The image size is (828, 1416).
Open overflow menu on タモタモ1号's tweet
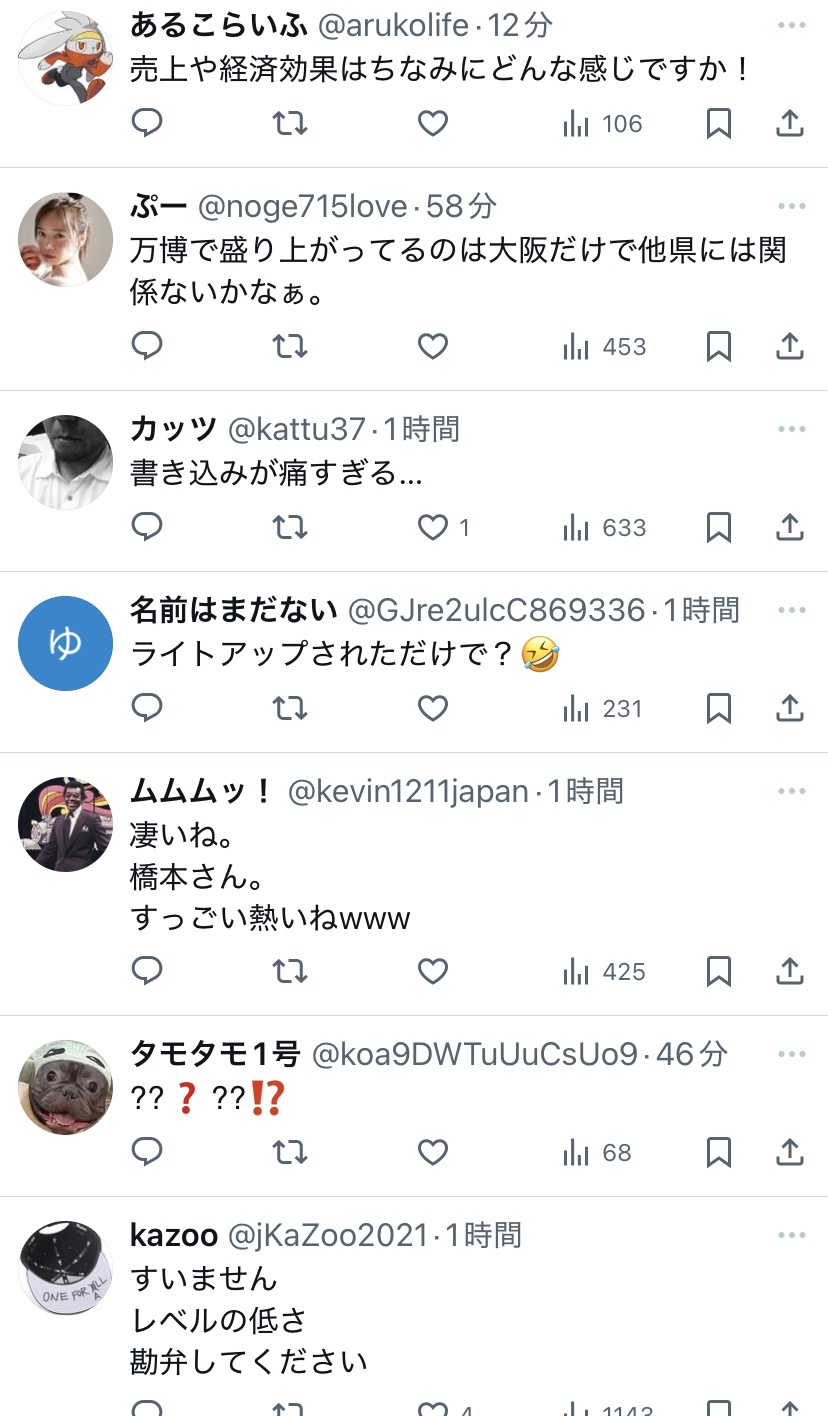point(791,1054)
